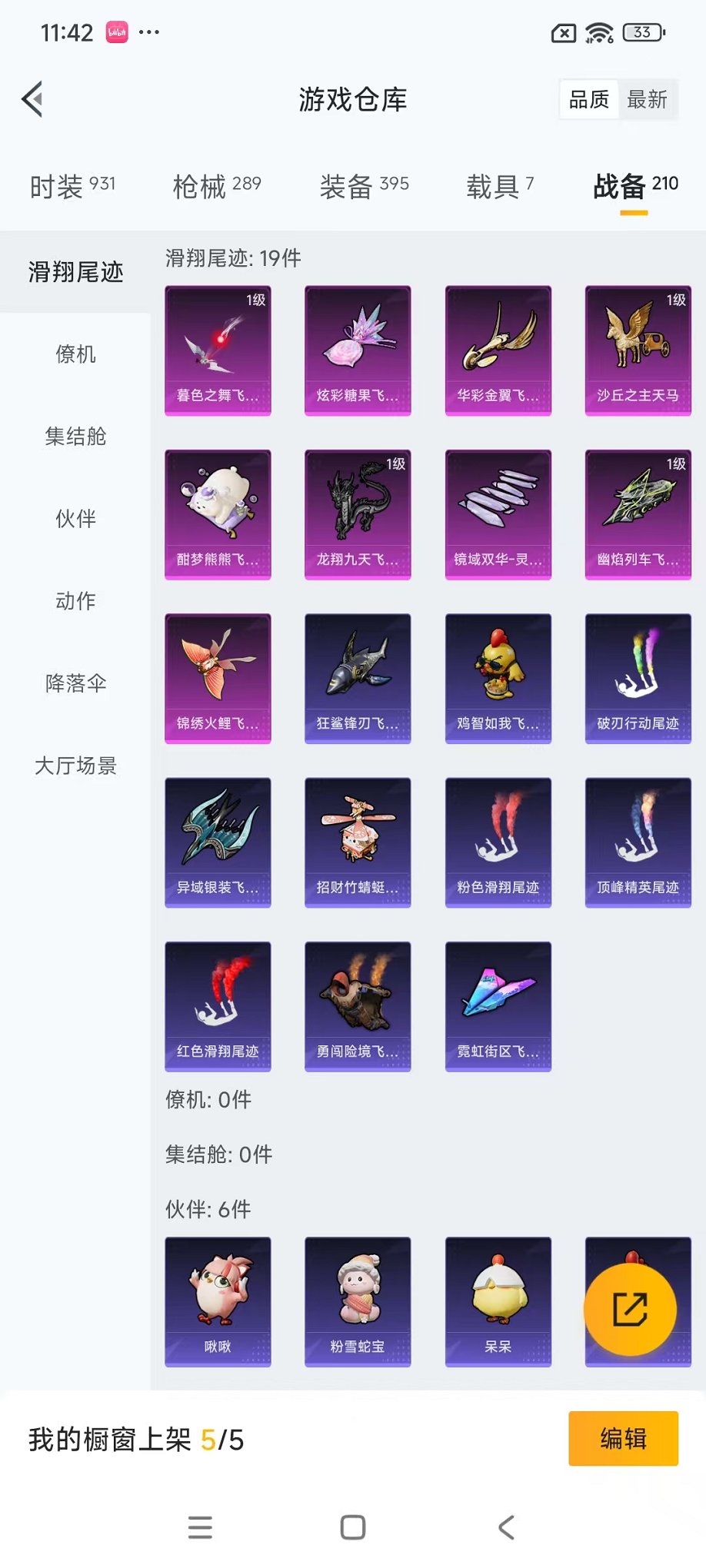Image resolution: width=706 pixels, height=1568 pixels.
Task: Jump to 伙伴 category in sidebar
Action: tap(75, 519)
